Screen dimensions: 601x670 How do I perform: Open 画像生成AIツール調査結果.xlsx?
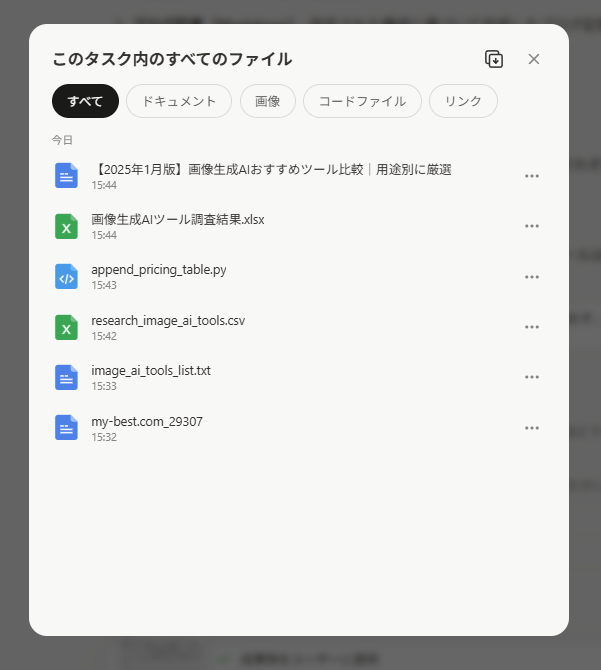click(x=178, y=220)
